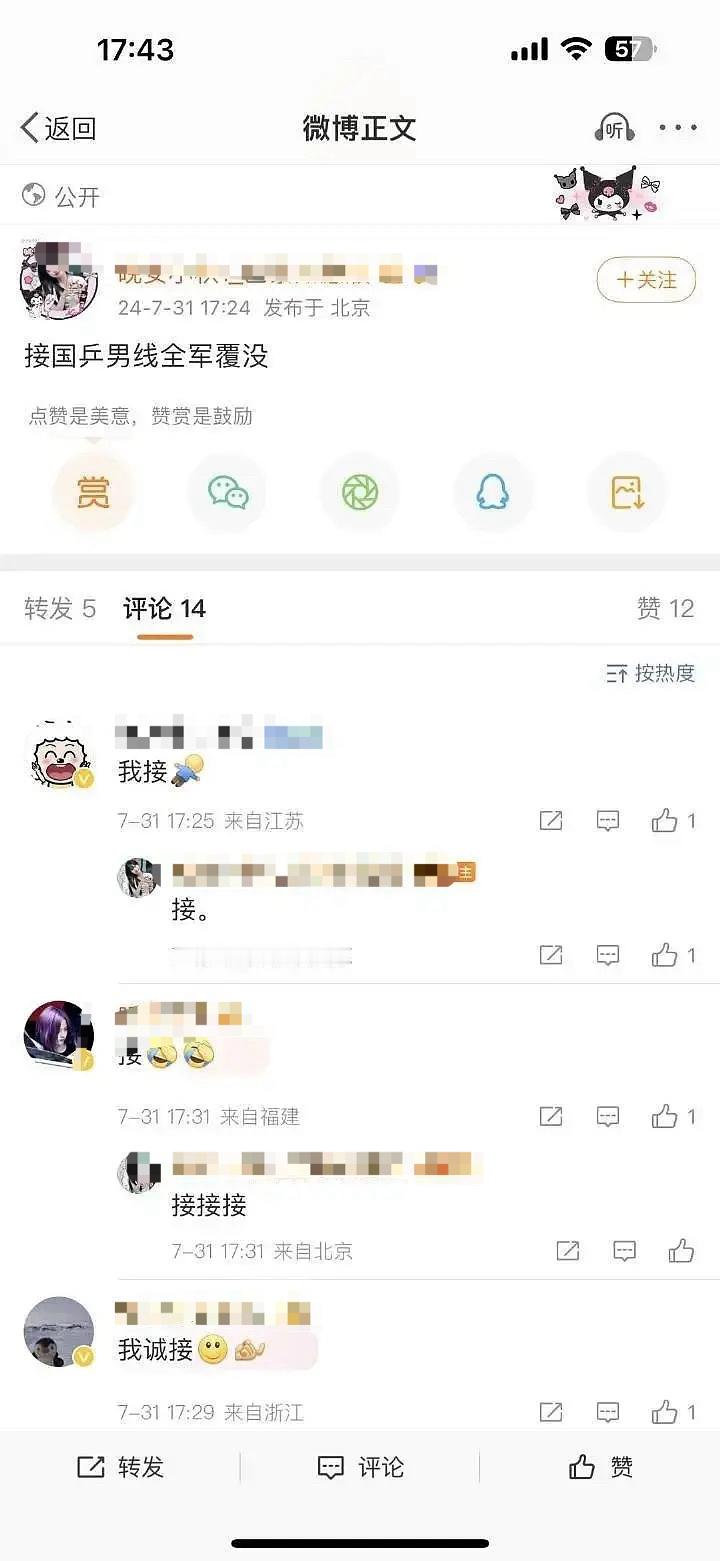Tap the repost icon on the Jiangsu comment
Viewport: 720px width, 1561px height.
[x=551, y=820]
